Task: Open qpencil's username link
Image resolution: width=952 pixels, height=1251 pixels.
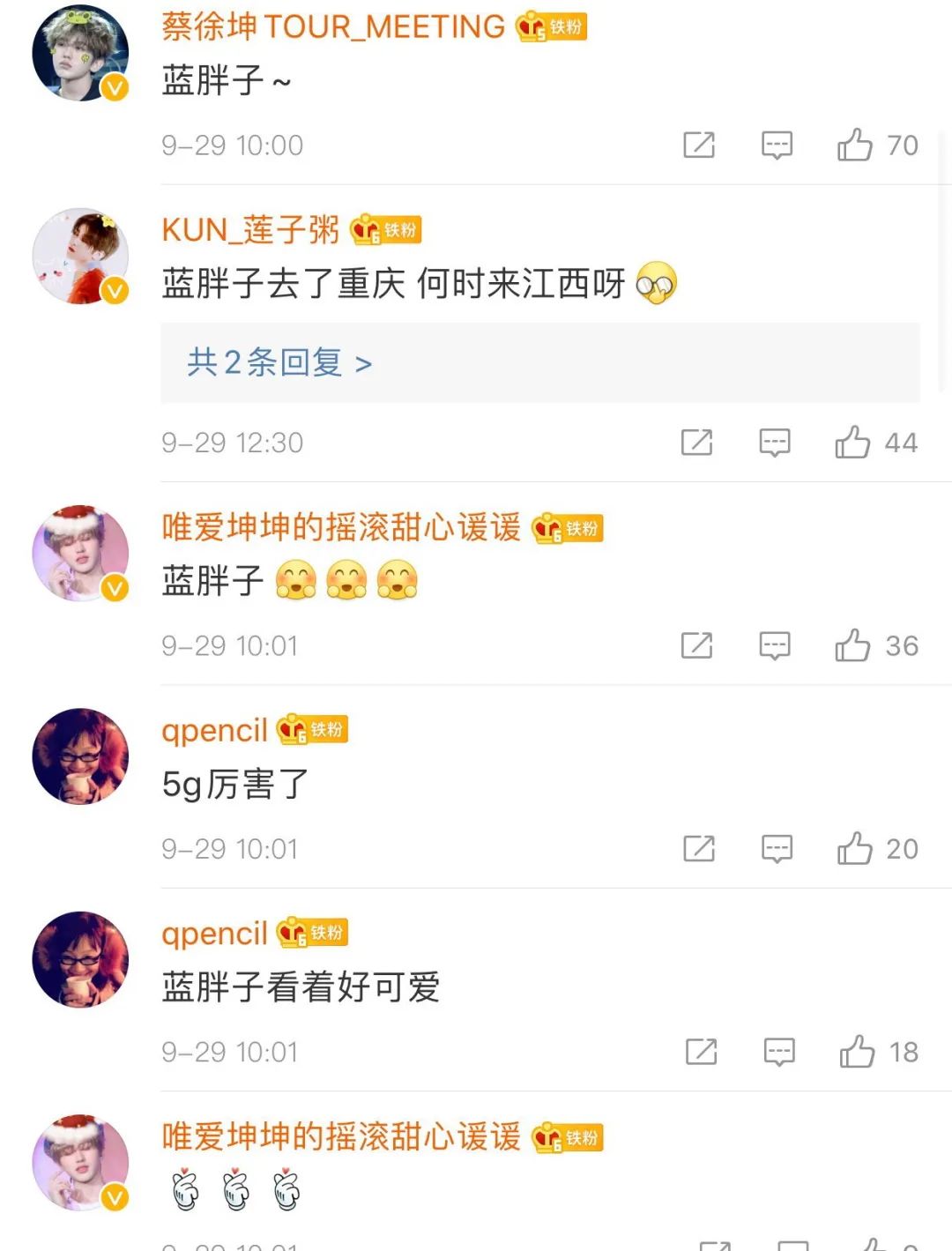Action: [213, 729]
